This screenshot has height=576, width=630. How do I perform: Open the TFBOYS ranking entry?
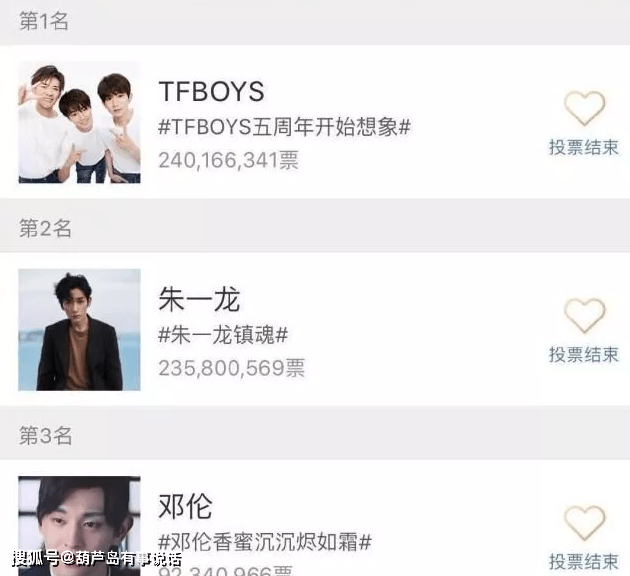pyautogui.click(x=211, y=92)
